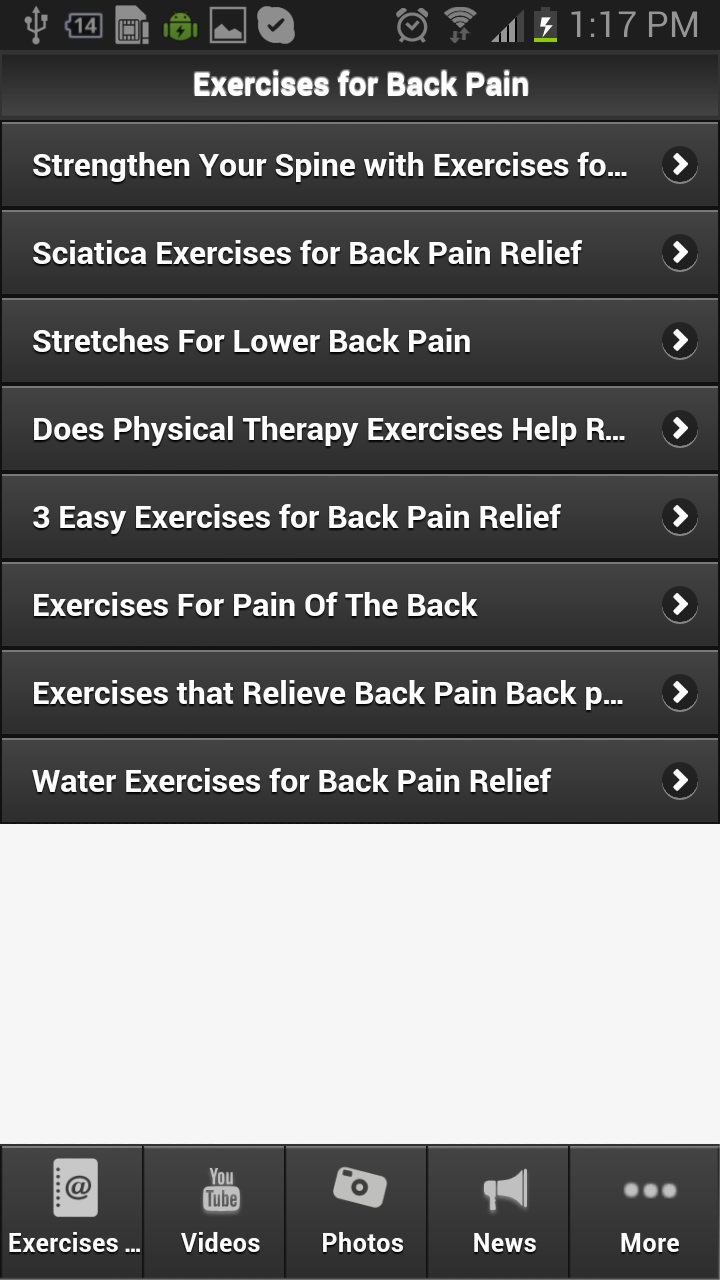
Task: Select 'Exercises For Pain Of The Back'
Action: pyautogui.click(x=360, y=605)
